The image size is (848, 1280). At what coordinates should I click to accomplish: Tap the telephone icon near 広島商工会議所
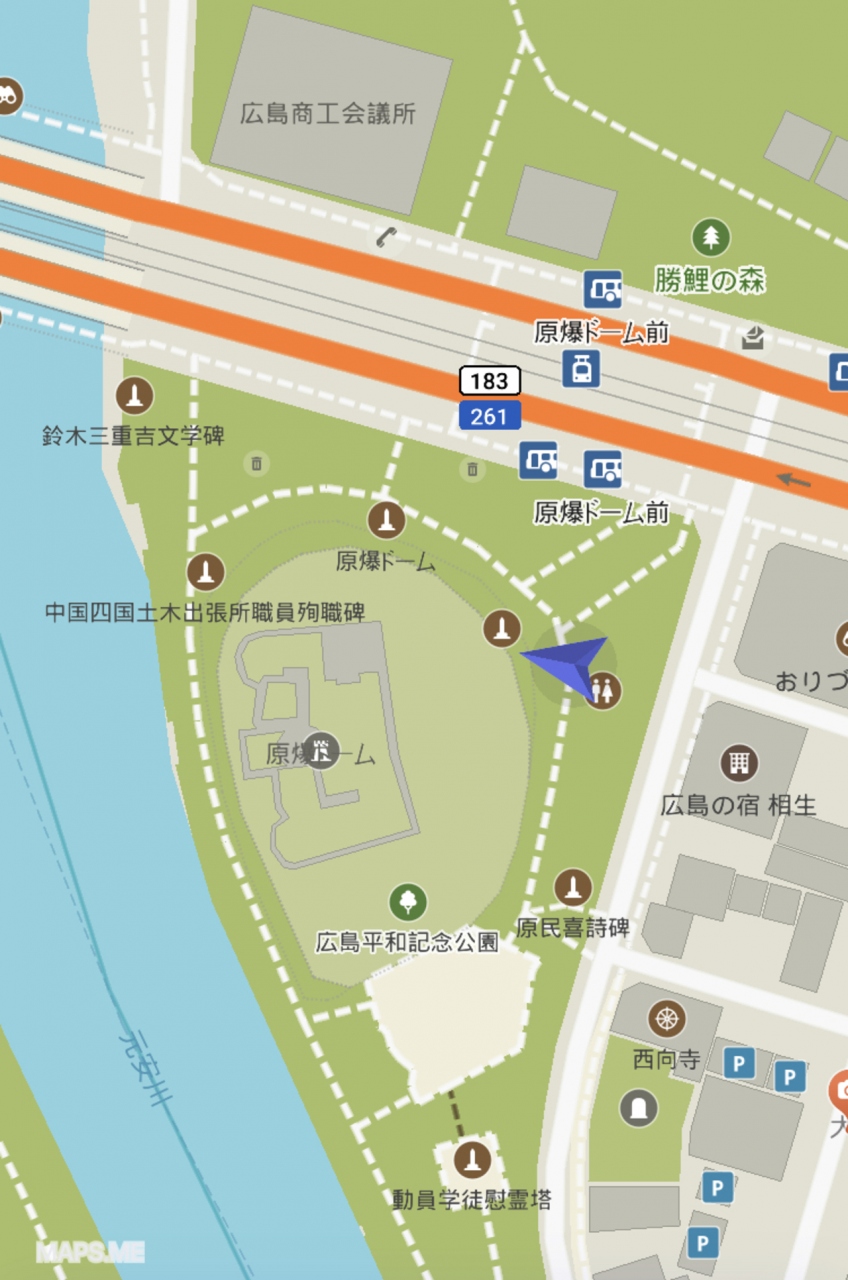click(386, 237)
